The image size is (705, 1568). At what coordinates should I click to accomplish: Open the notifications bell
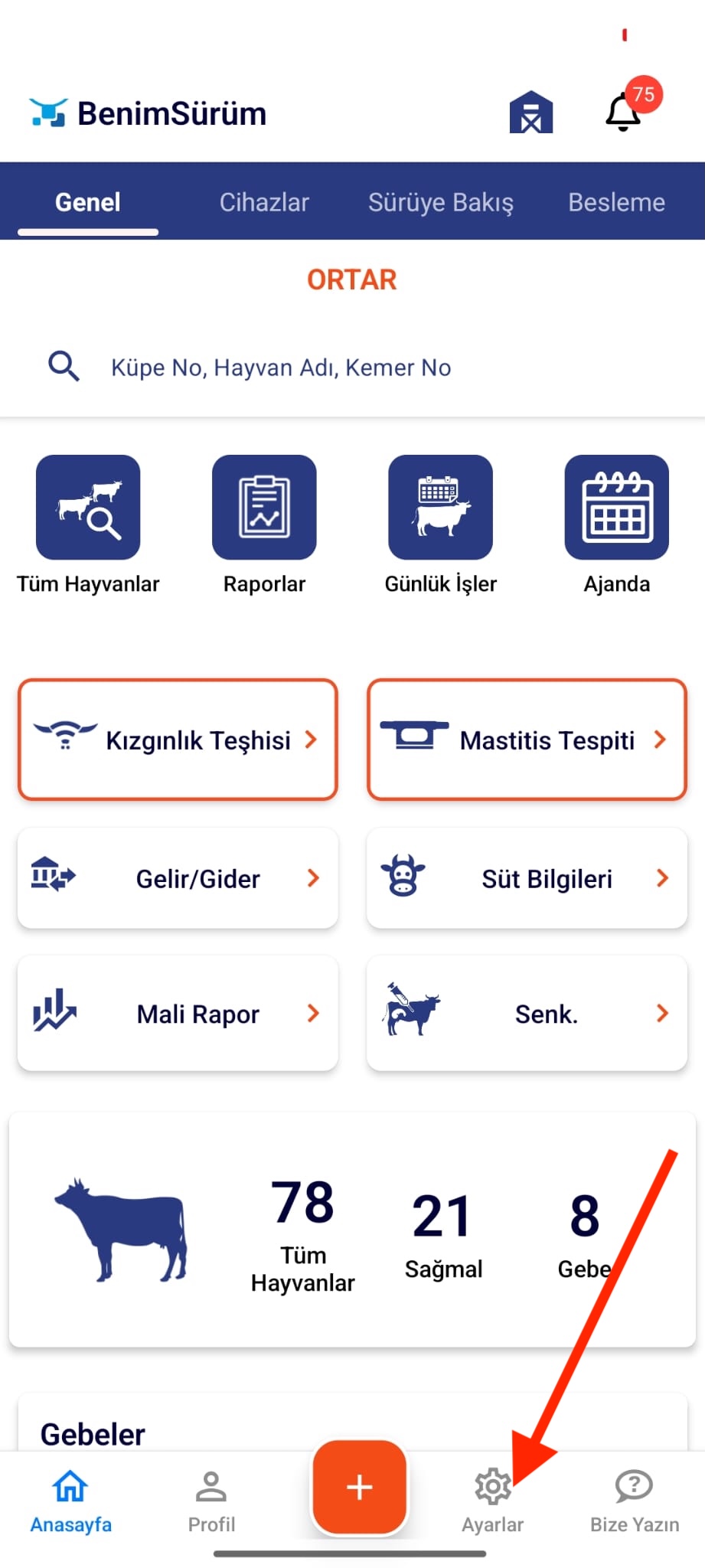[x=624, y=113]
